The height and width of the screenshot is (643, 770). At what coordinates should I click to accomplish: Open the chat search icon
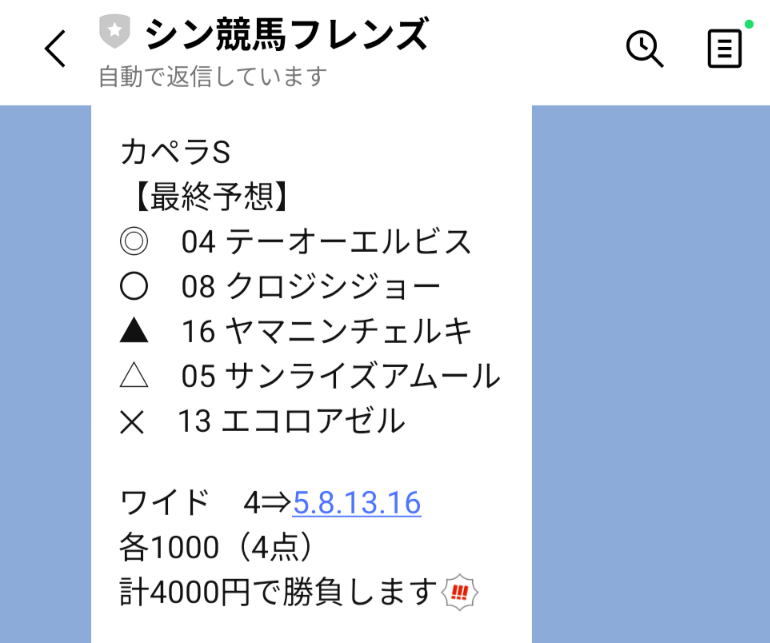pos(644,48)
